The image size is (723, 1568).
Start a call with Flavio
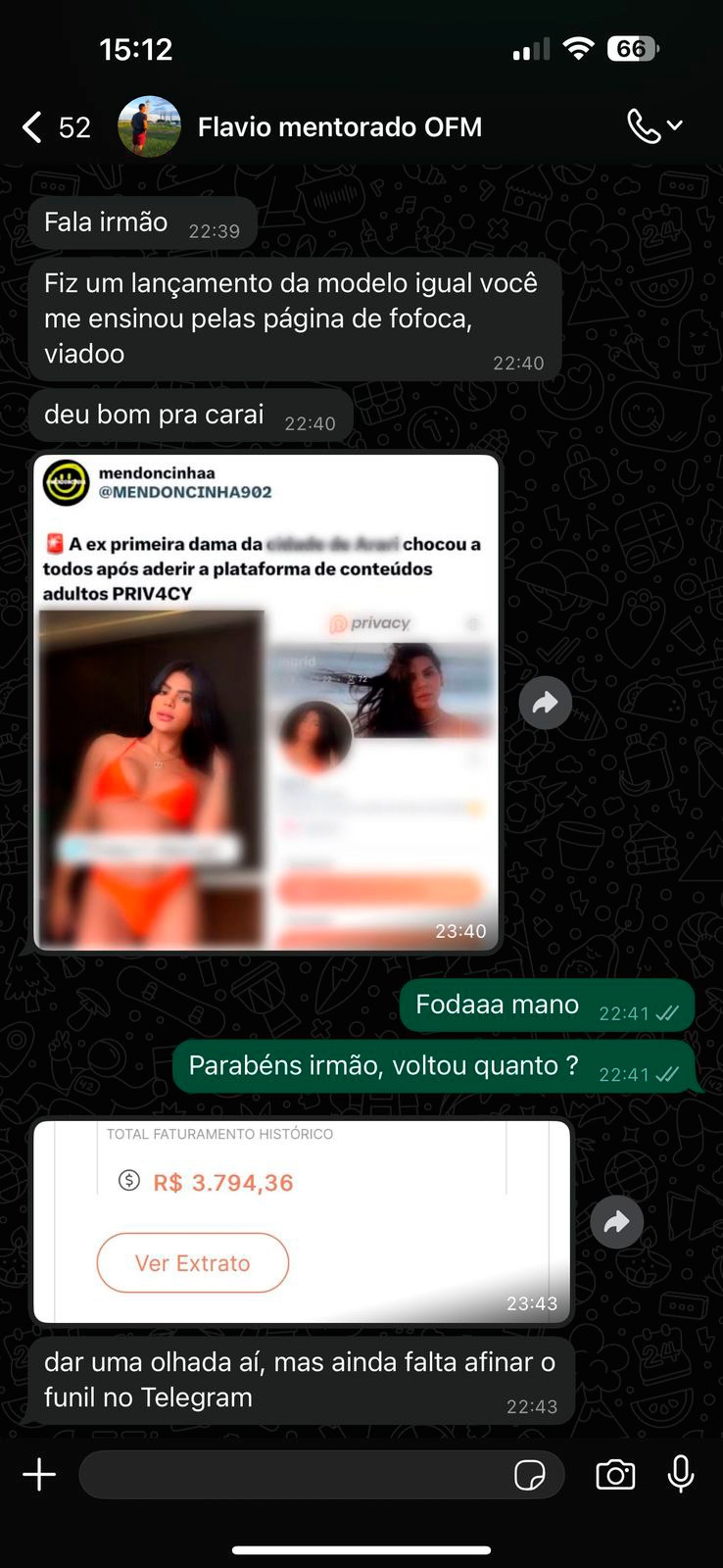coord(644,126)
